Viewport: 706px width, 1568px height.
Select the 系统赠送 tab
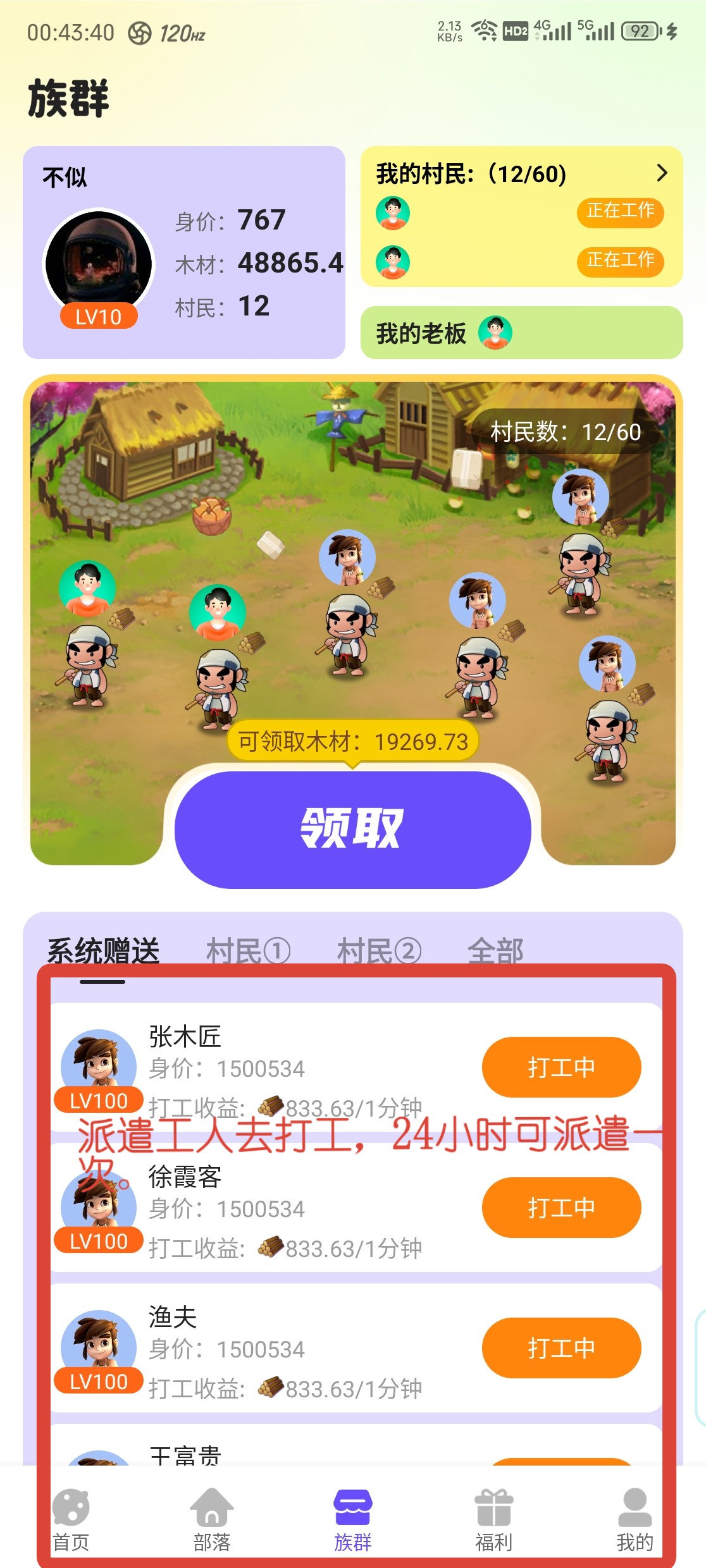pos(103,950)
